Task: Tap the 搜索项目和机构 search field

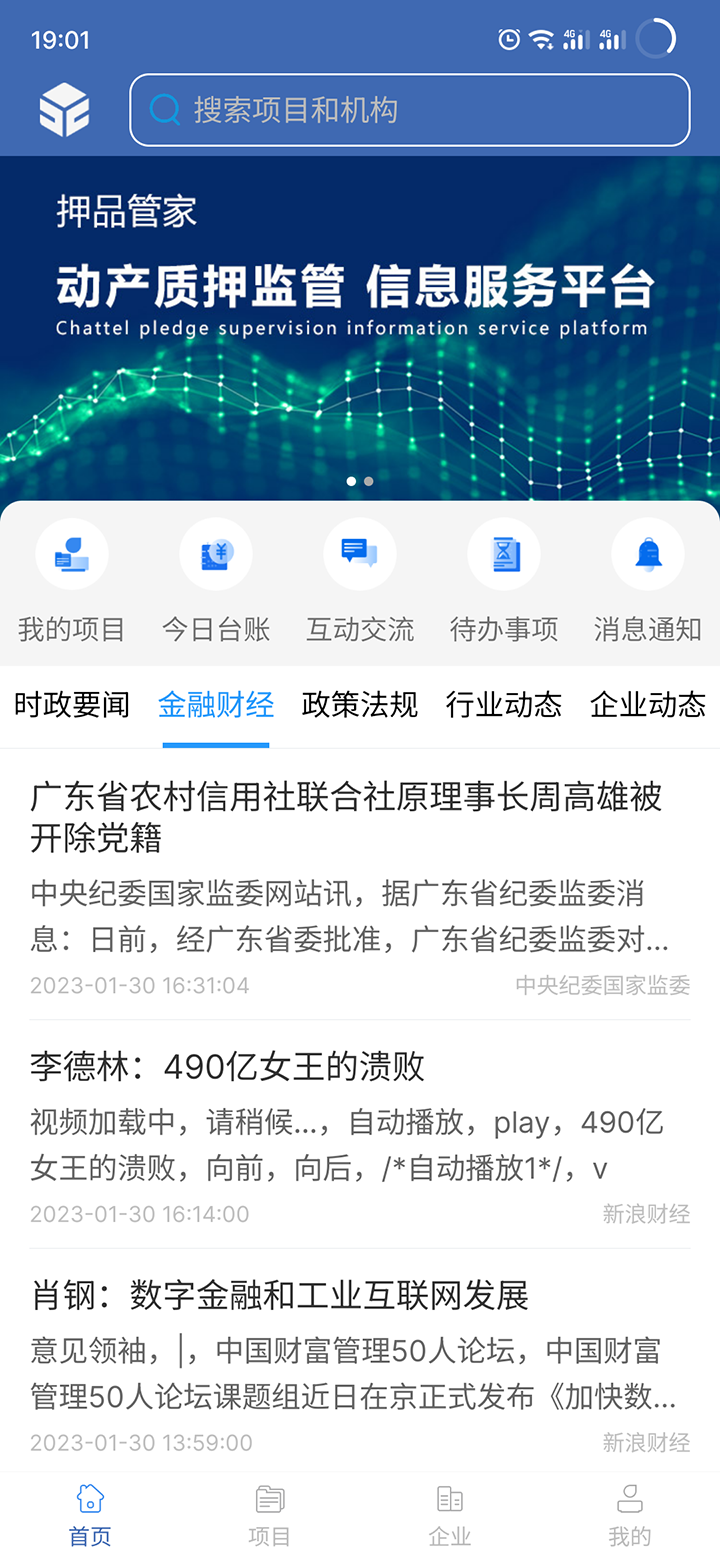Action: 410,110
